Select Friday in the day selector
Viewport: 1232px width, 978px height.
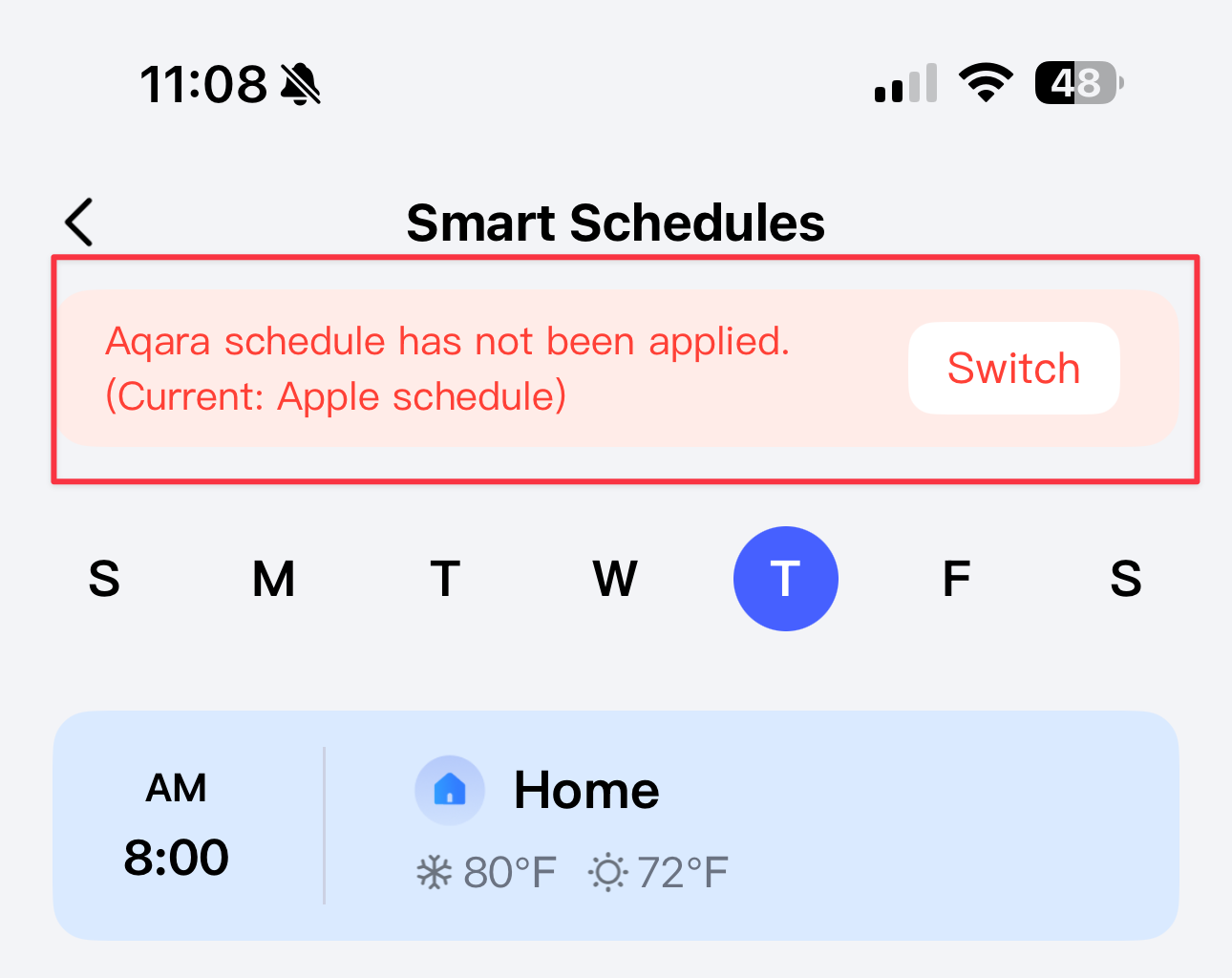956,579
